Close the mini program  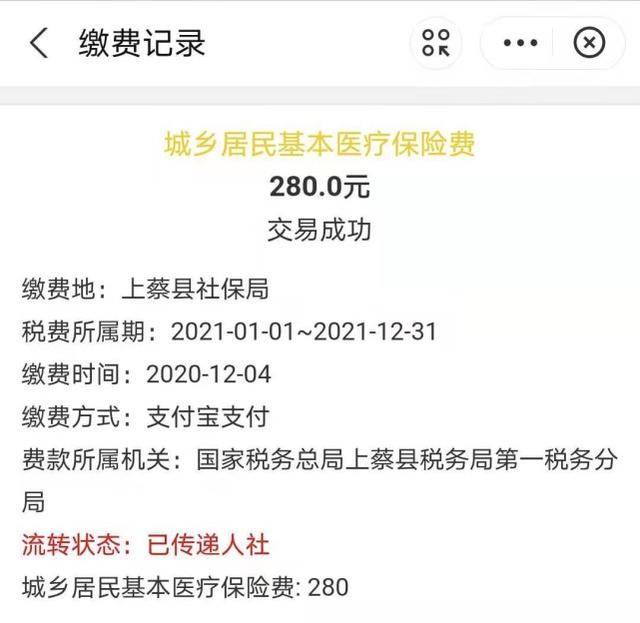pos(589,43)
